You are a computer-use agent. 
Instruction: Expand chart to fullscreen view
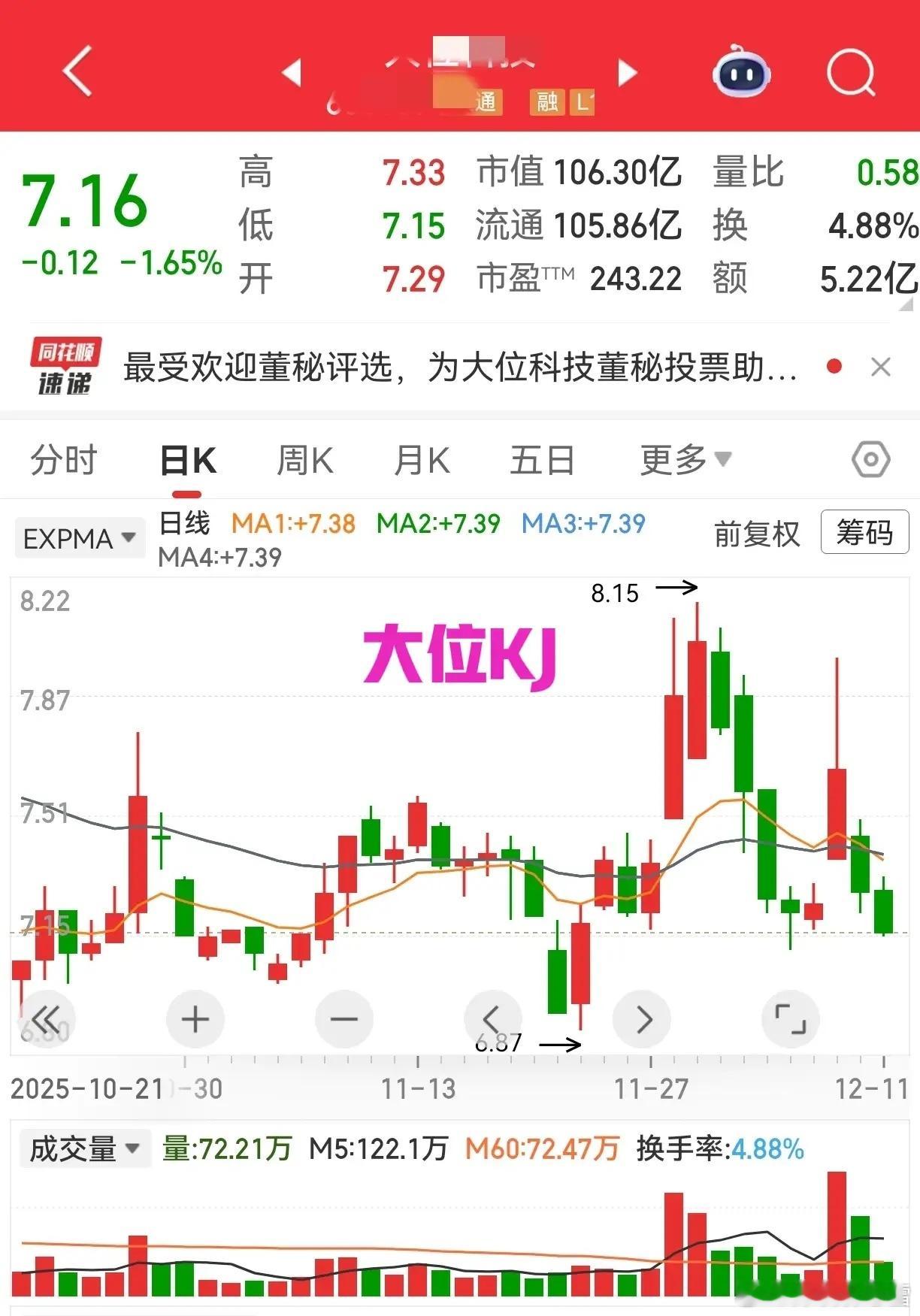click(x=790, y=1019)
